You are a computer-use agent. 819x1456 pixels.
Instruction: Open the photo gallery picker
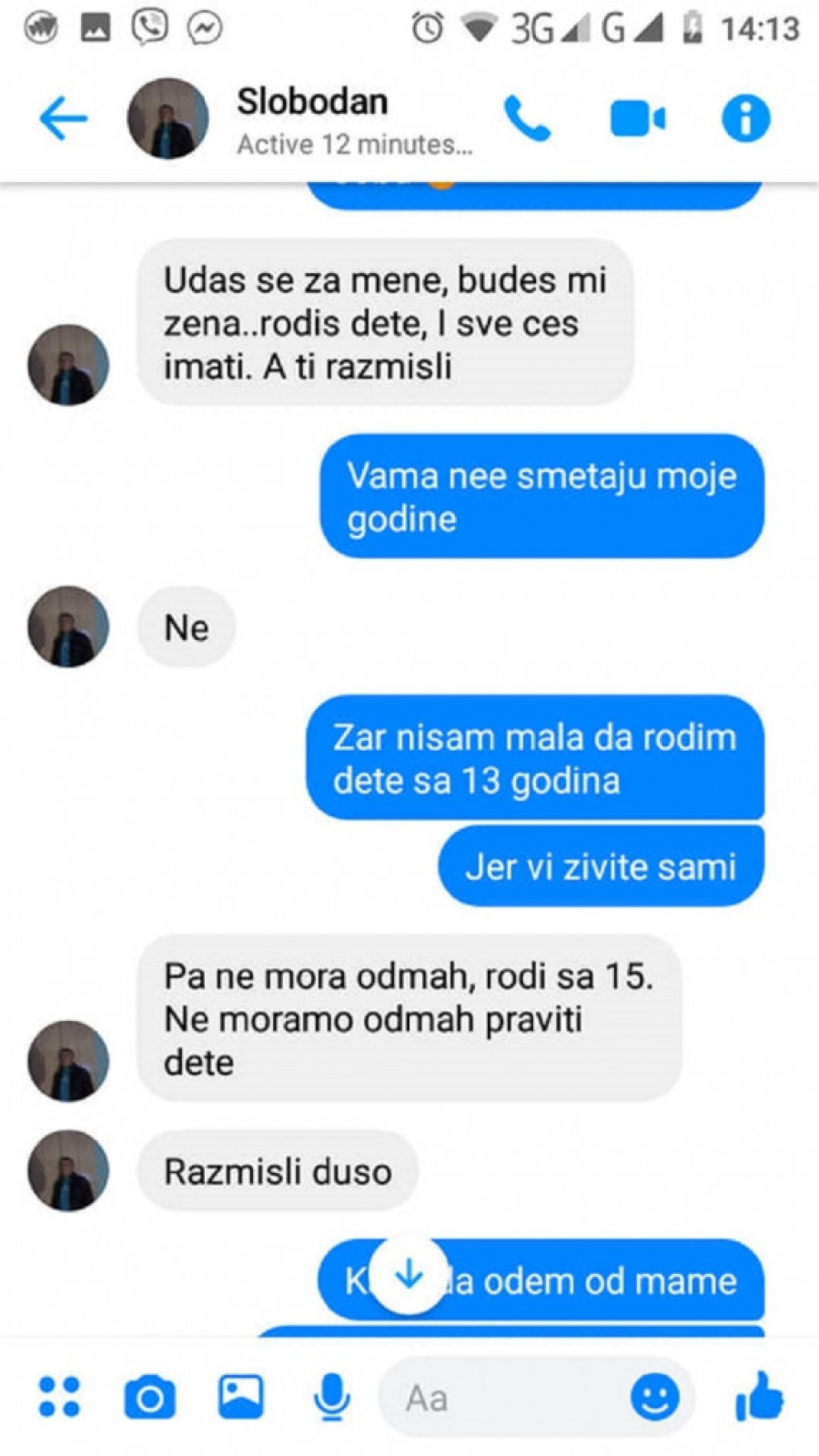(x=241, y=1397)
